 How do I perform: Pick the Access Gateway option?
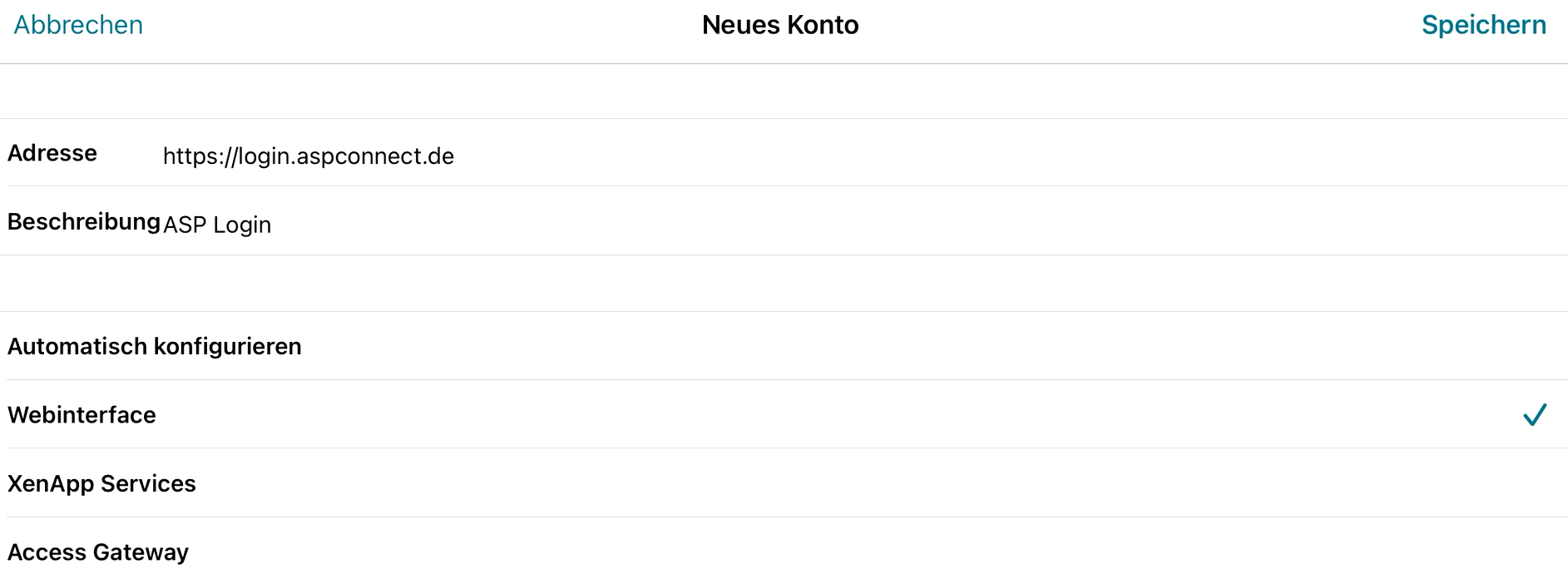[x=98, y=552]
